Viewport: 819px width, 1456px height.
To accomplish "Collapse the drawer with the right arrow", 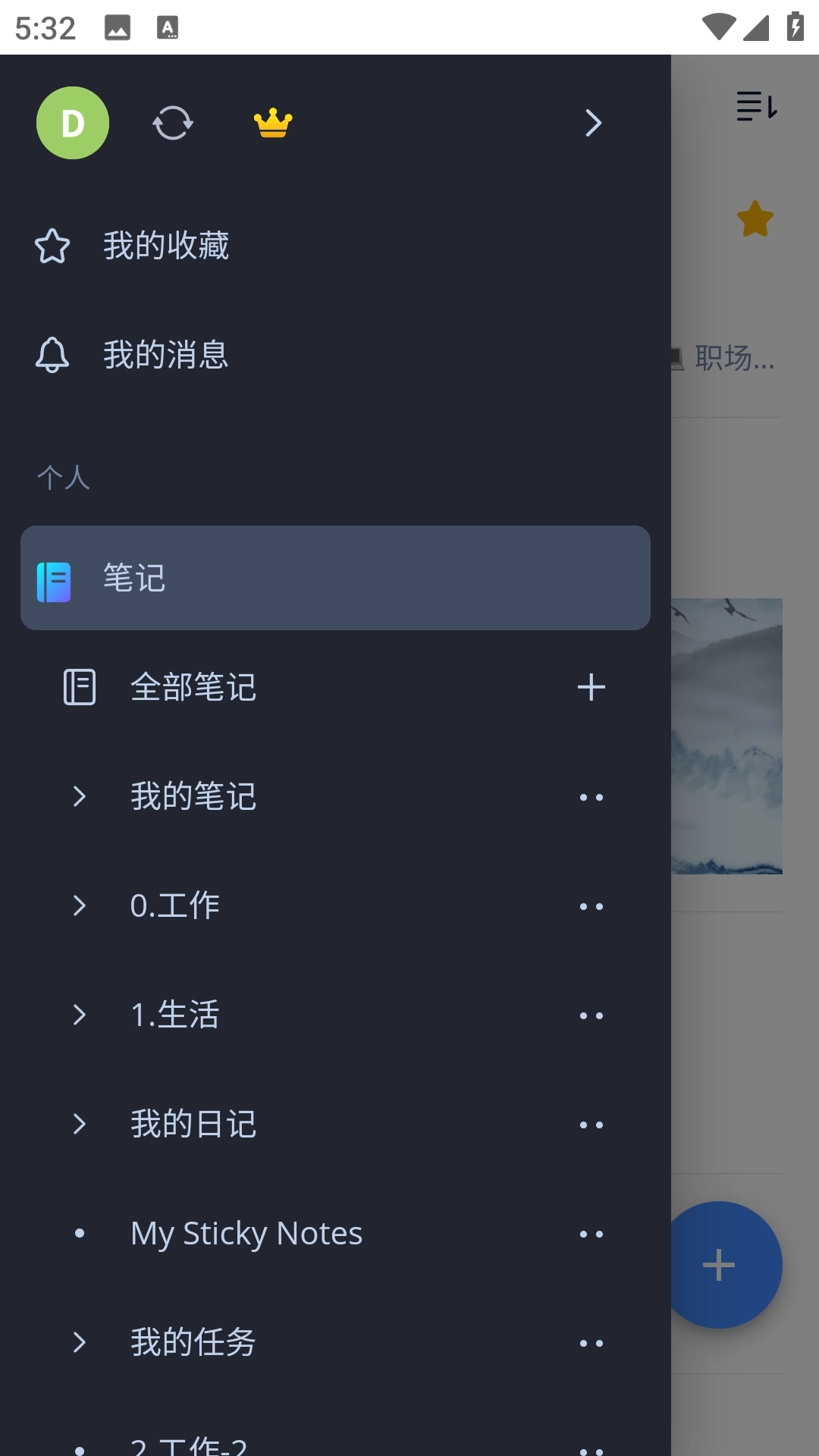I will click(x=592, y=123).
